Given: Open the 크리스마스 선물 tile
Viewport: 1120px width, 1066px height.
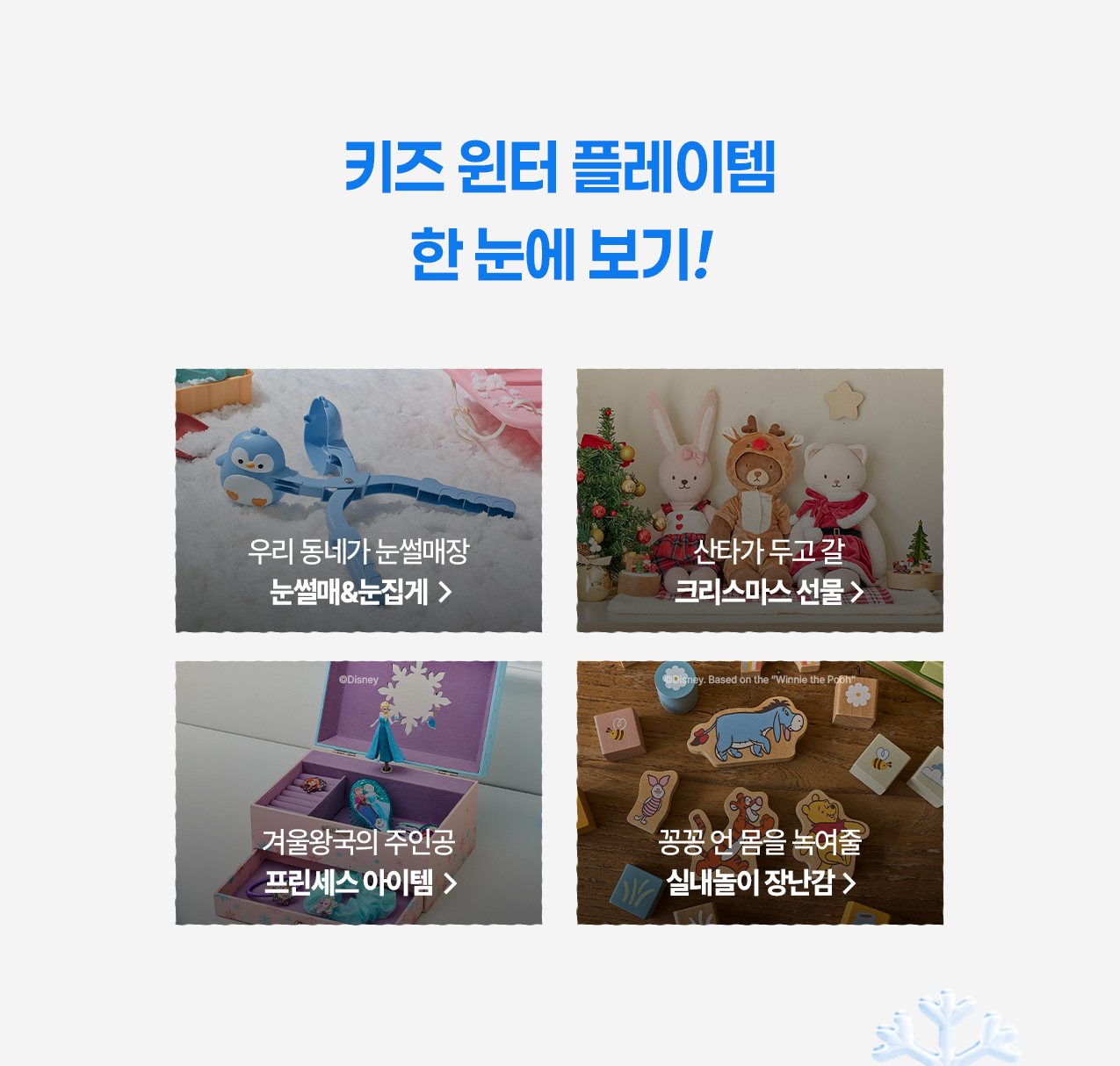Looking at the screenshot, I should click(x=760, y=501).
